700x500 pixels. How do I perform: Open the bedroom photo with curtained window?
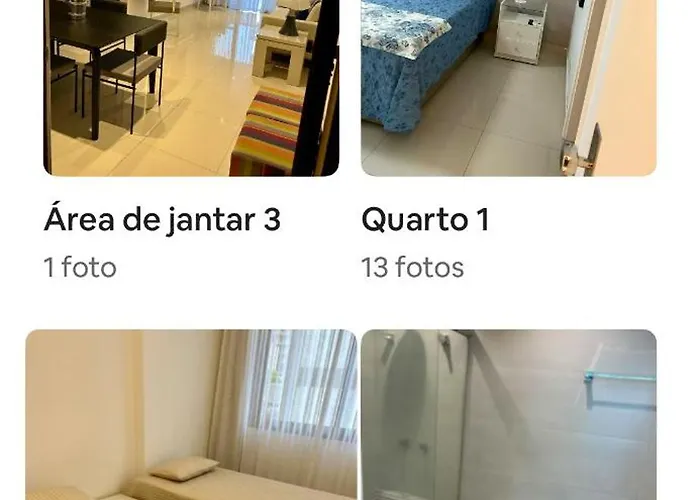[191, 415]
